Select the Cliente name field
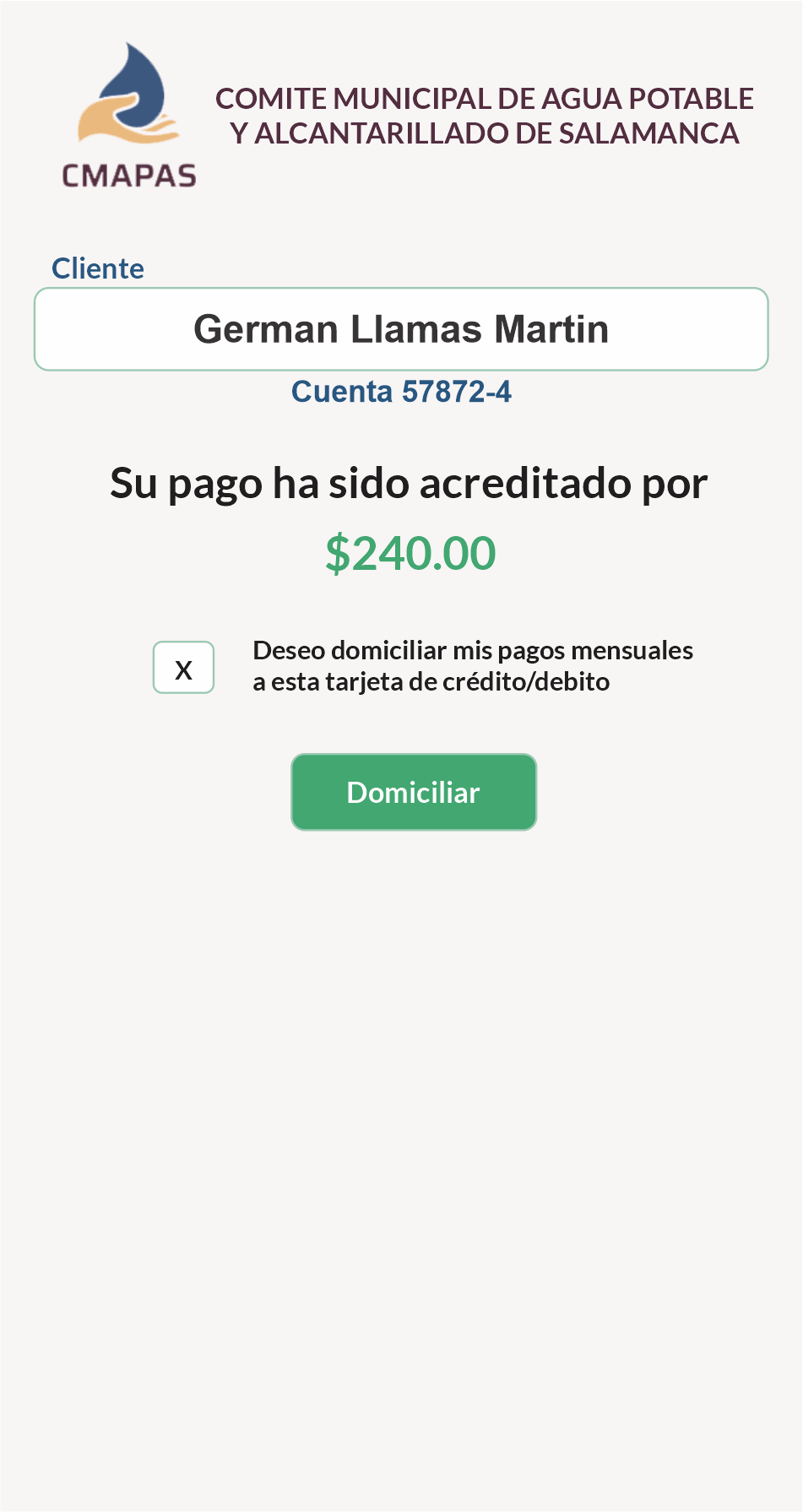Image resolution: width=803 pixels, height=1512 pixels. 401,329
